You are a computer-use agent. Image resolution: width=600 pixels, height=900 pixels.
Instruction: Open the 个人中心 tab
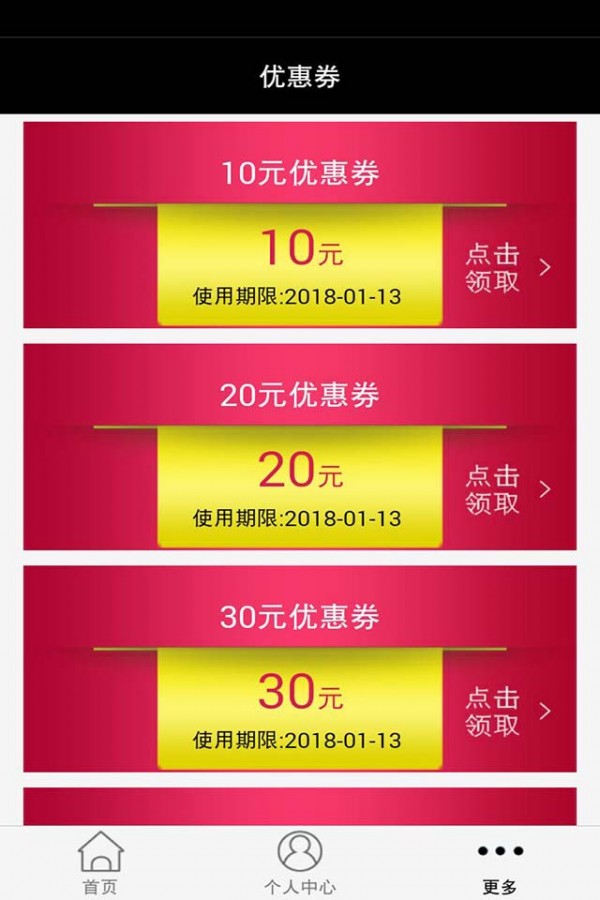pos(300,862)
